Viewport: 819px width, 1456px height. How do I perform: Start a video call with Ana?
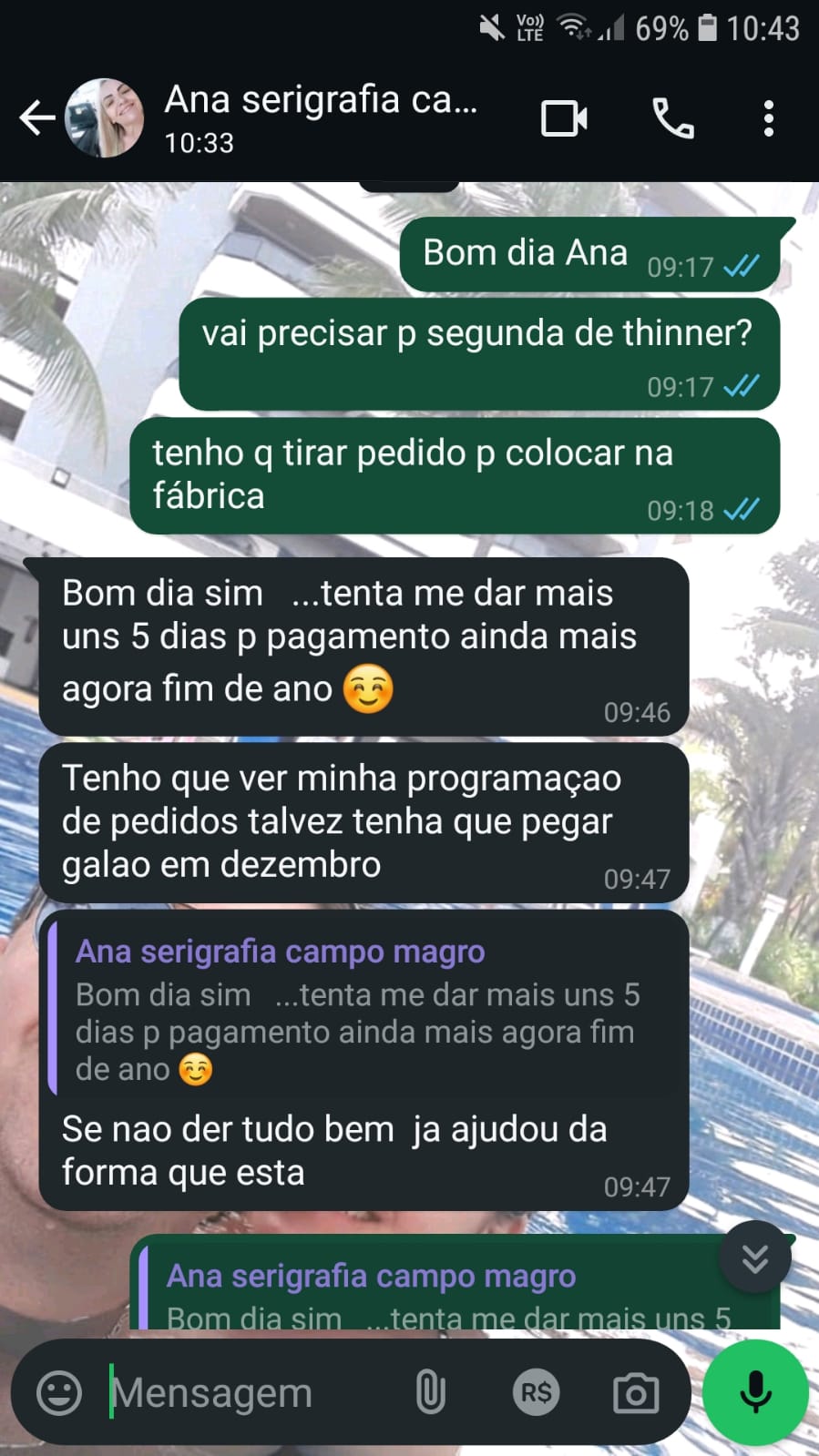point(564,119)
